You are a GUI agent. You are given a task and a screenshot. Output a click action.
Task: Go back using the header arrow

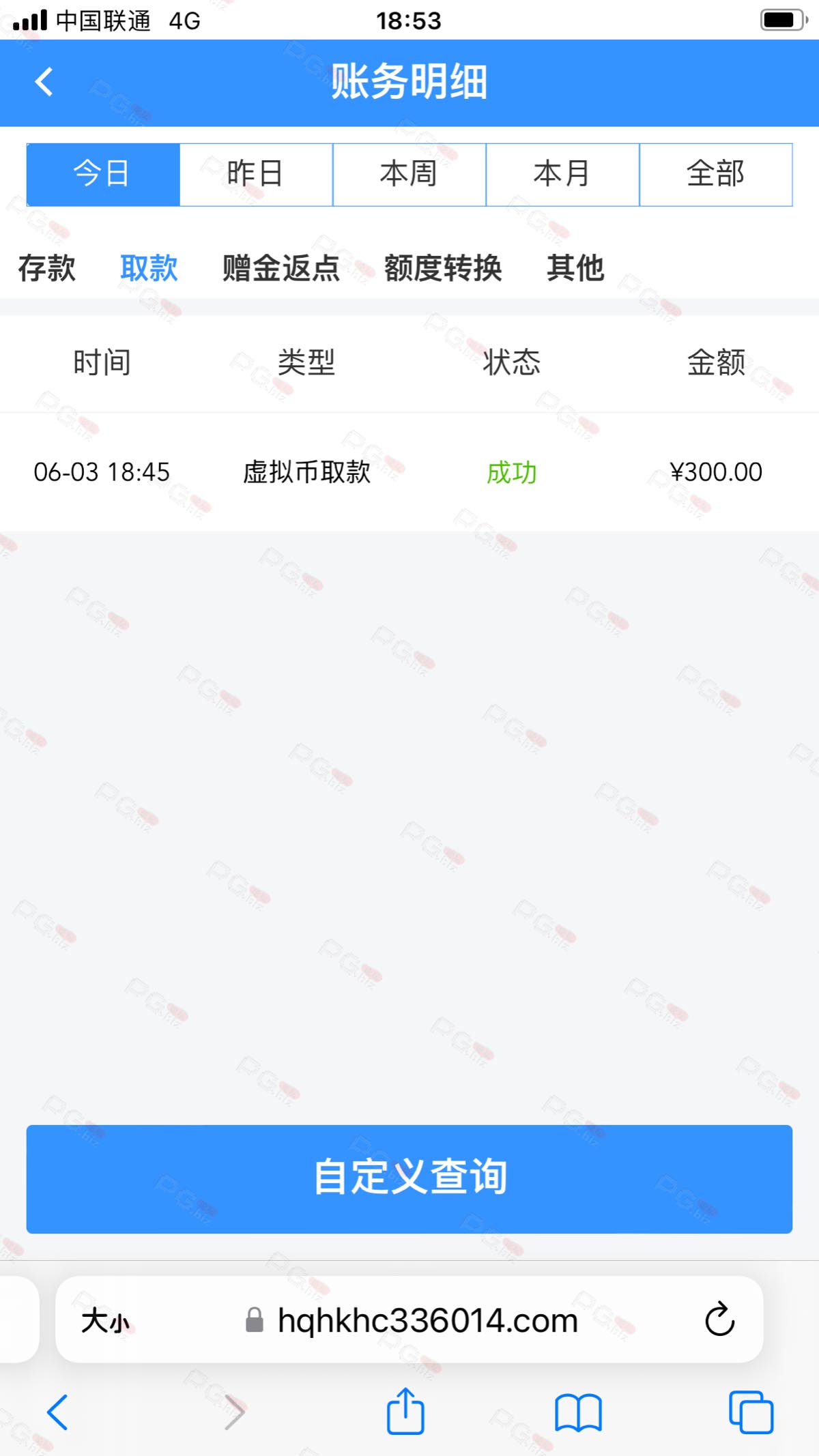(44, 82)
